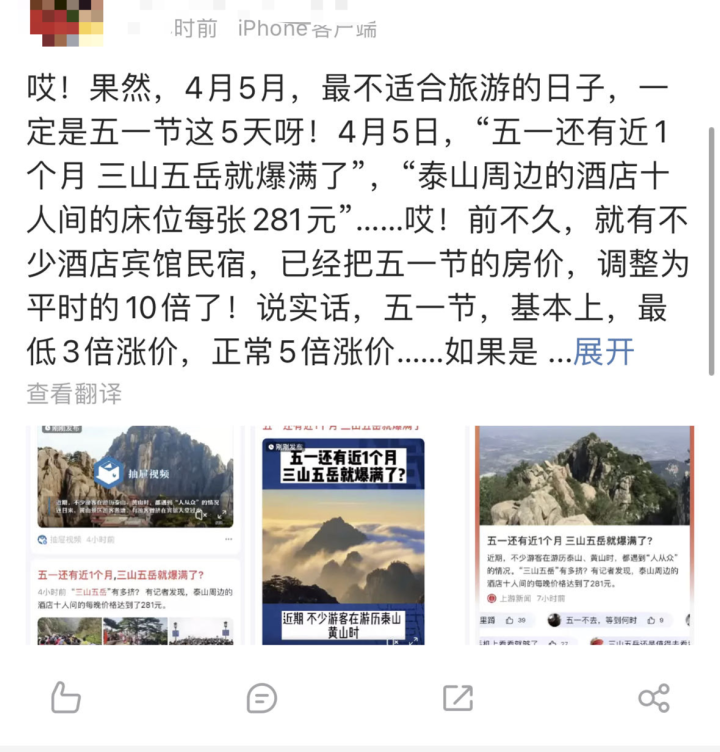
Task: Open the poster's profile avatar
Action: [66, 22]
